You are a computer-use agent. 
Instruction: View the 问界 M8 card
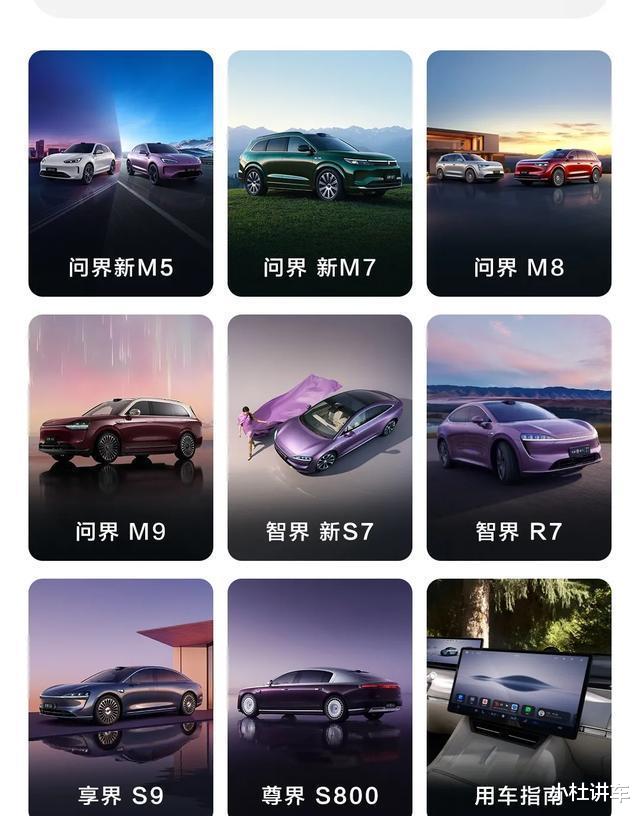519,173
